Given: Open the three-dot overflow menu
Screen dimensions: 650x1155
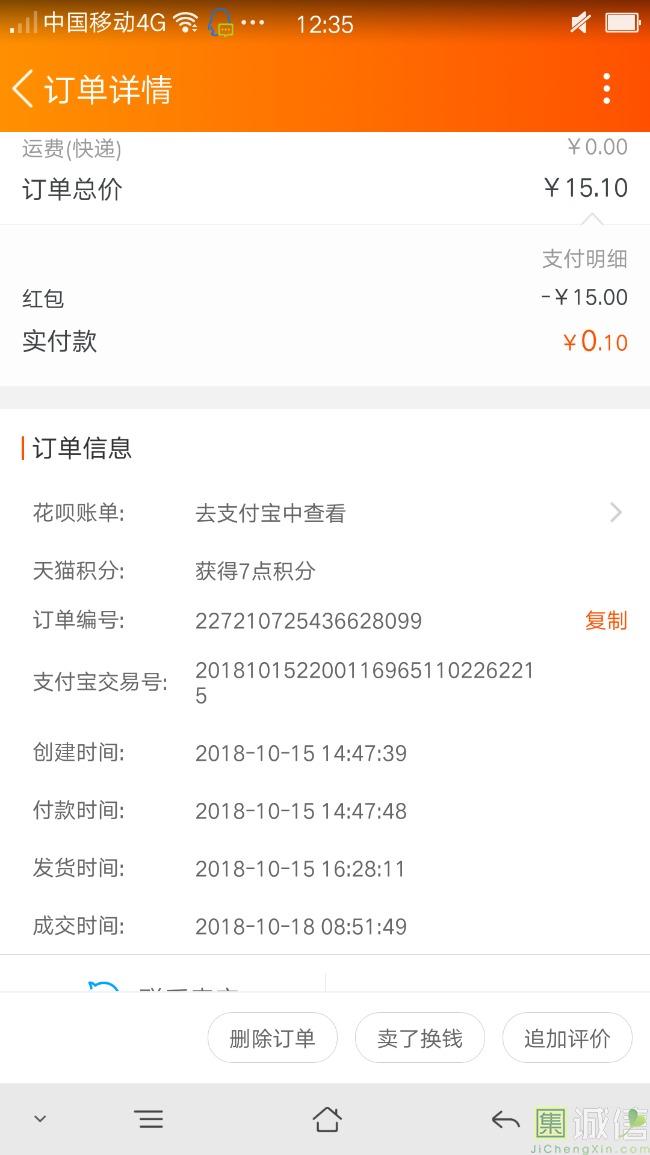Looking at the screenshot, I should click(607, 89).
